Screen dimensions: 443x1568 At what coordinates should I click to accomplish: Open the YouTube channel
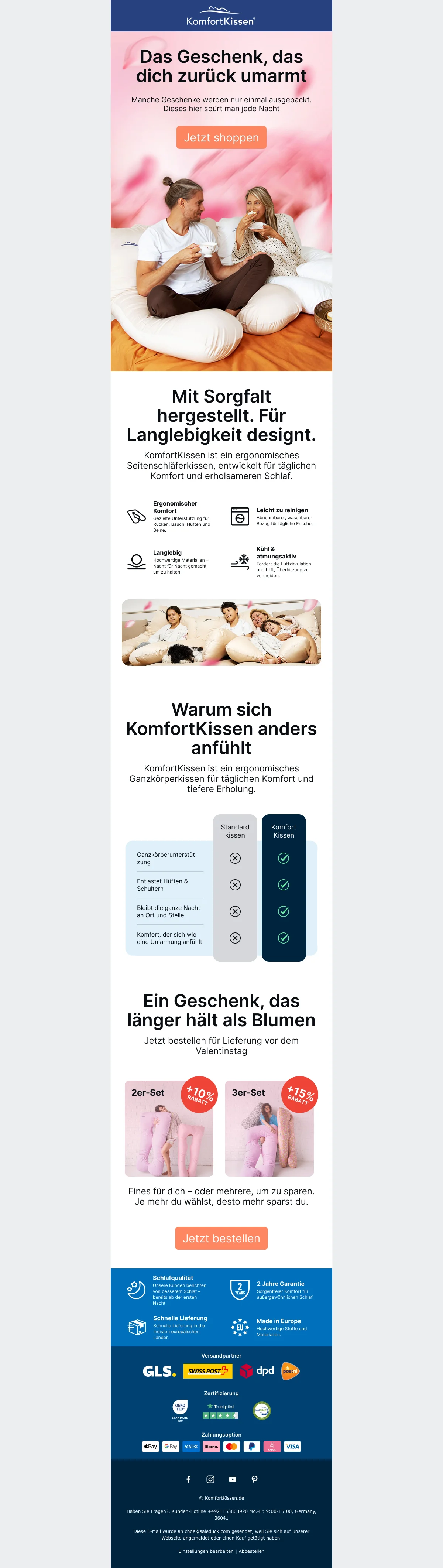(233, 1479)
